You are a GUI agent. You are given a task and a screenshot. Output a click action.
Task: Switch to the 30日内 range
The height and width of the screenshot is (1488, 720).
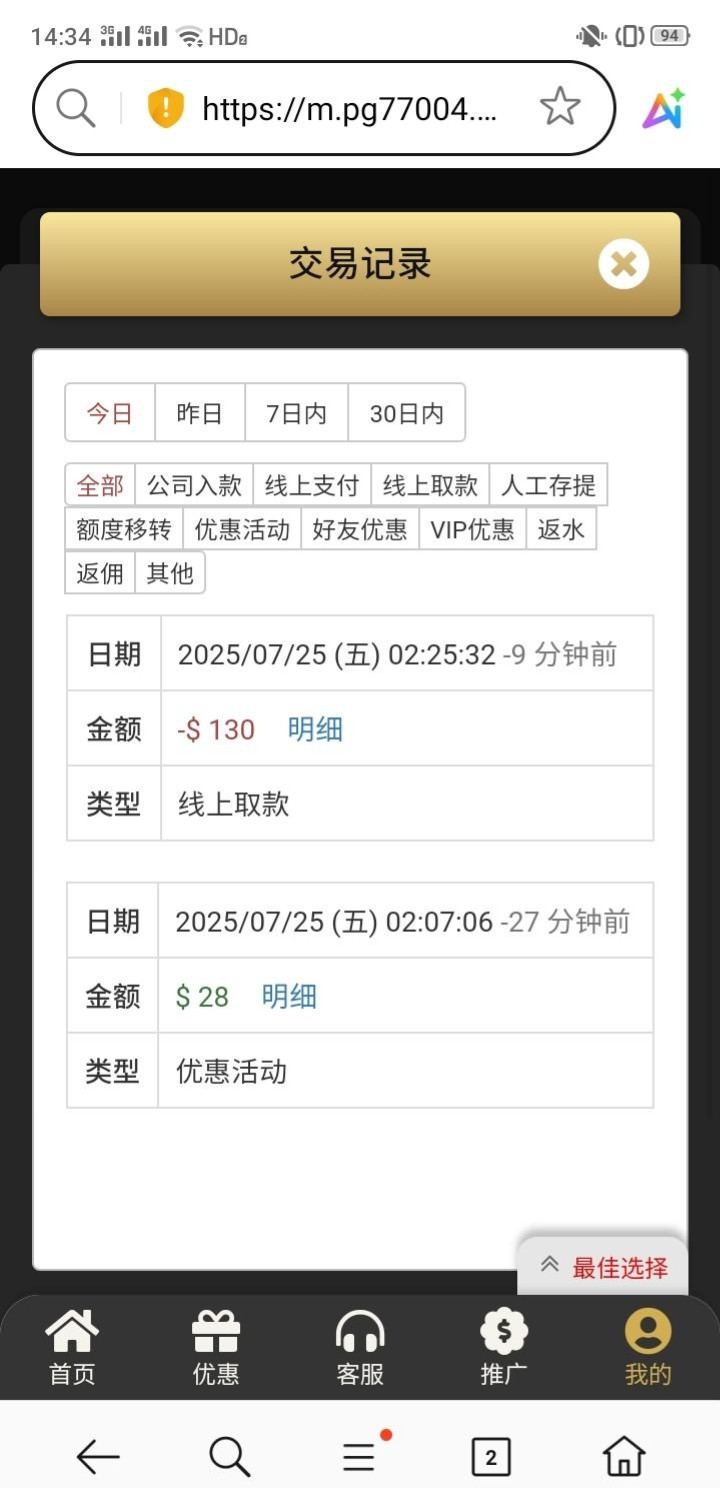point(406,413)
